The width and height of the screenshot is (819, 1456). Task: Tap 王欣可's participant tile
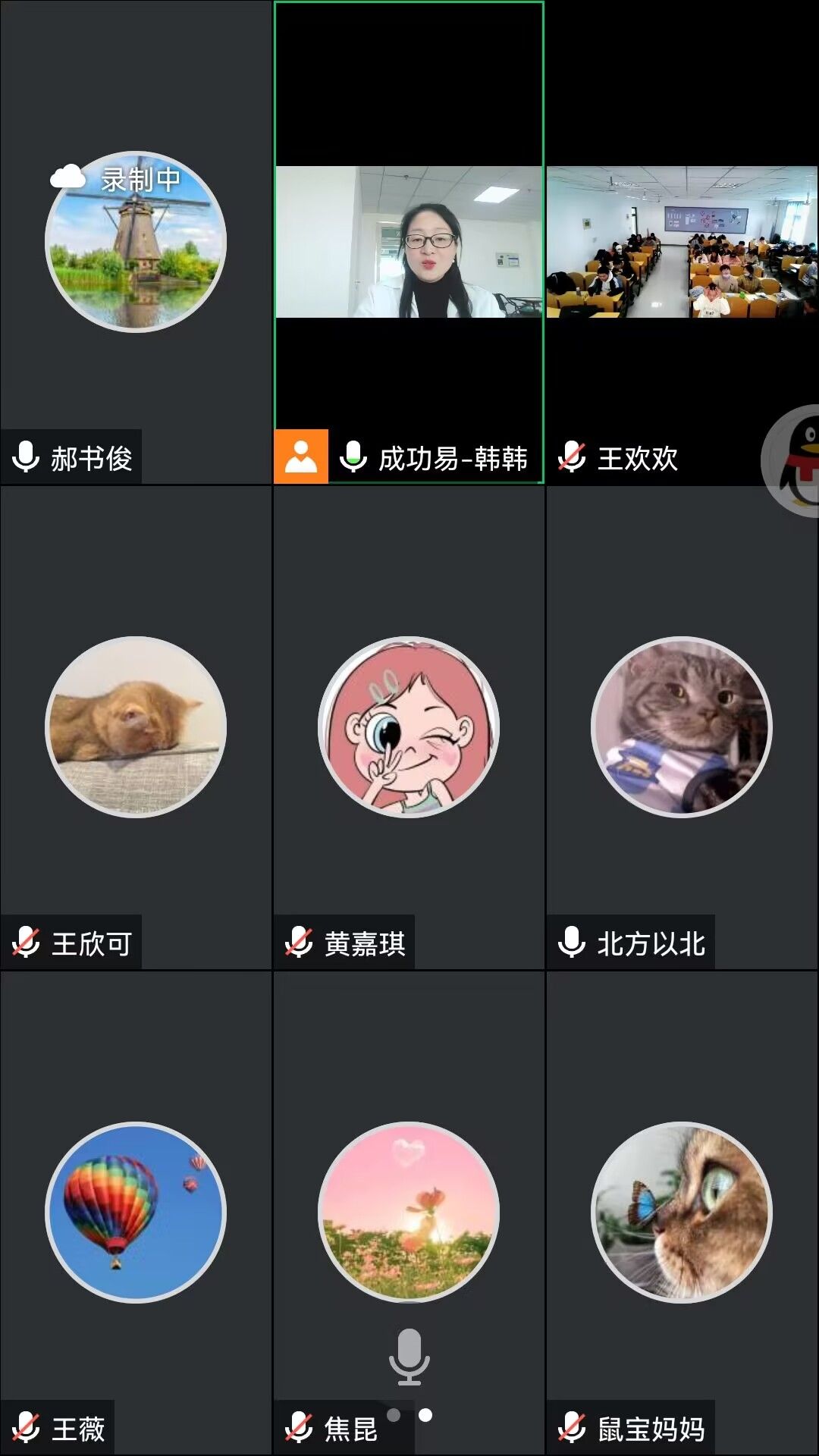[136, 726]
